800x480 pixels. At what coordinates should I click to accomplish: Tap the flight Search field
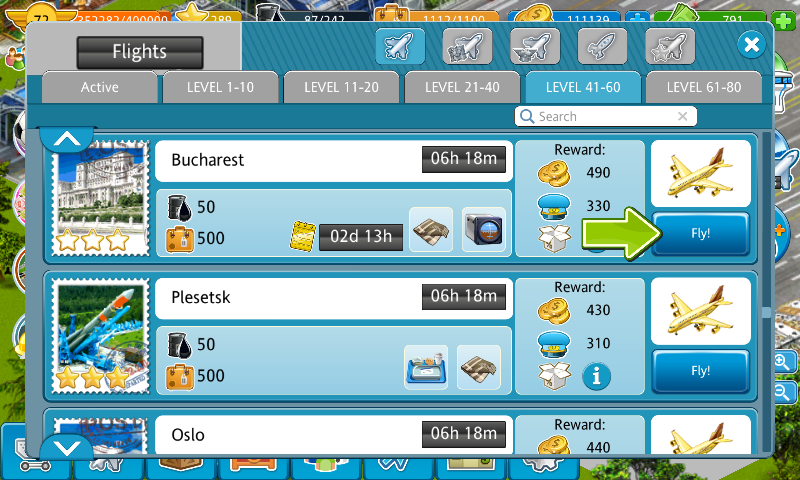pos(600,117)
